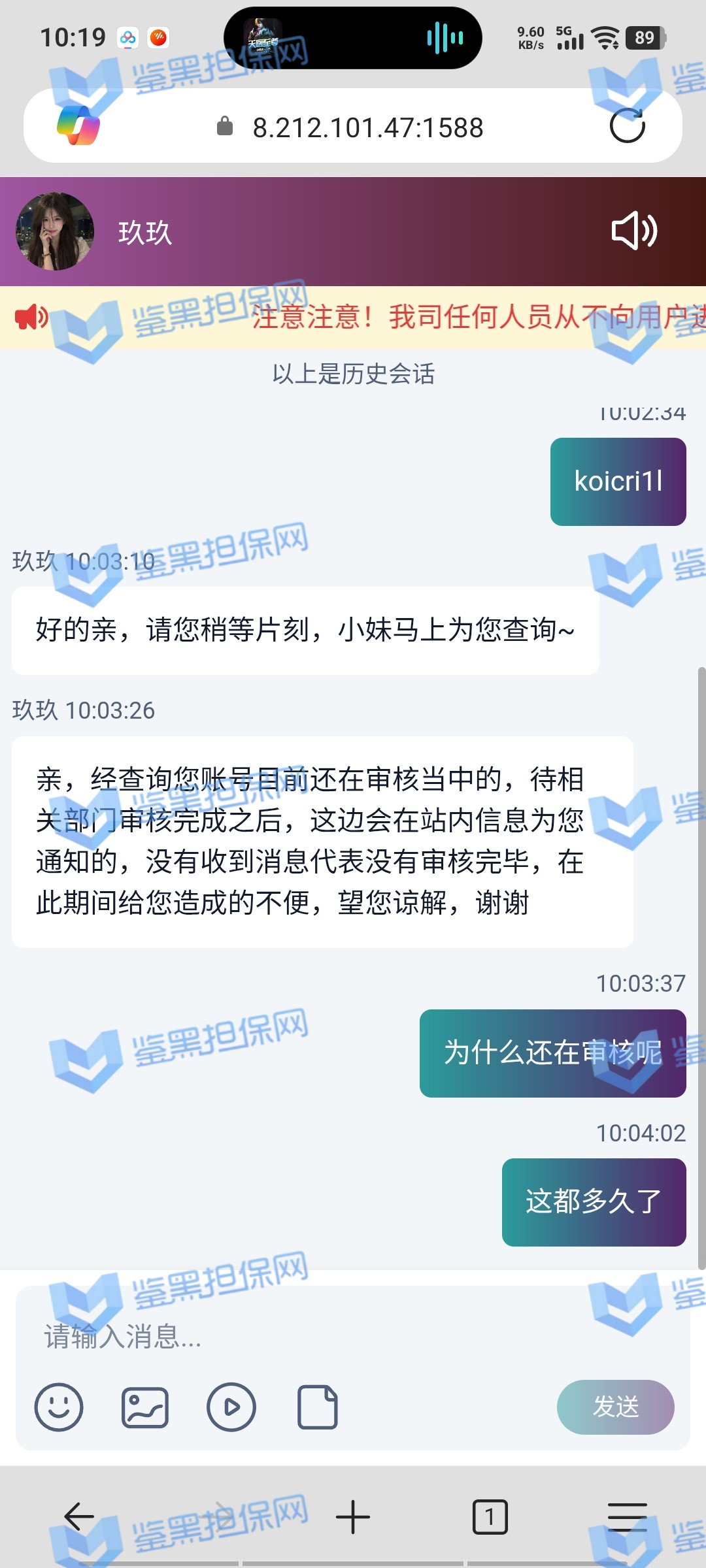Go back in the browser
This screenshot has width=706, height=1568.
pyautogui.click(x=80, y=1516)
